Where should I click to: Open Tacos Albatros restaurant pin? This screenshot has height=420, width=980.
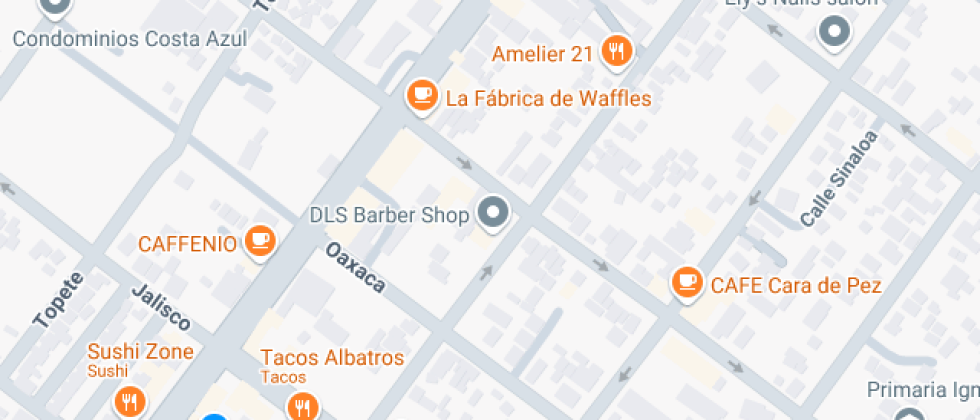click(301, 405)
